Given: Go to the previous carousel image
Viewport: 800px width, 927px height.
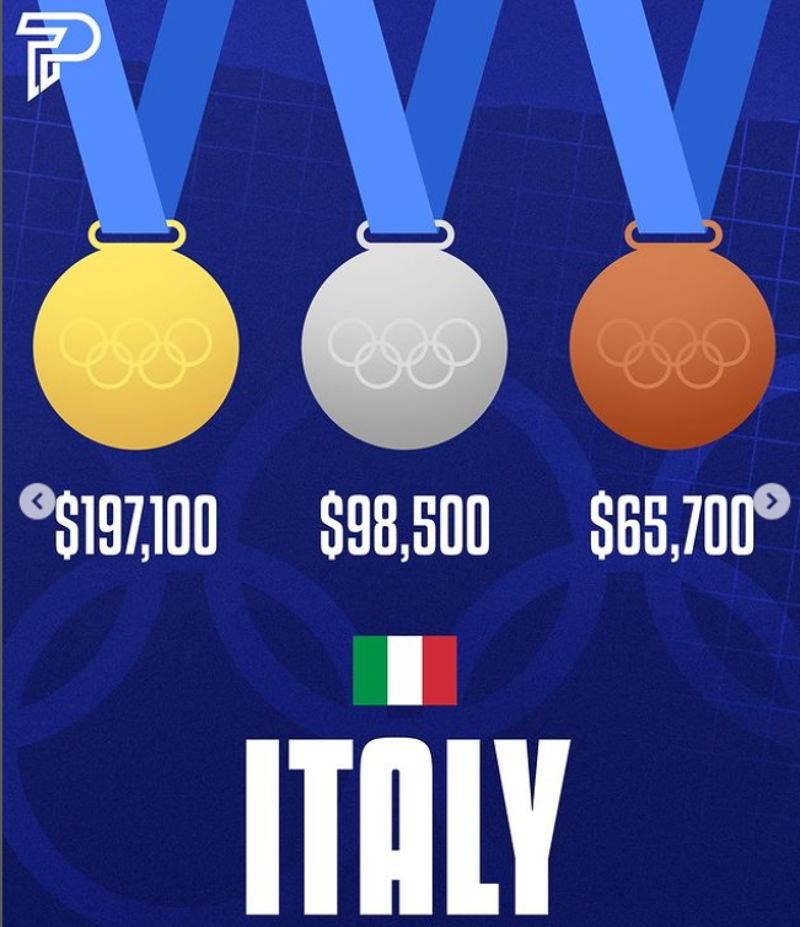Looking at the screenshot, I should 37,503.
